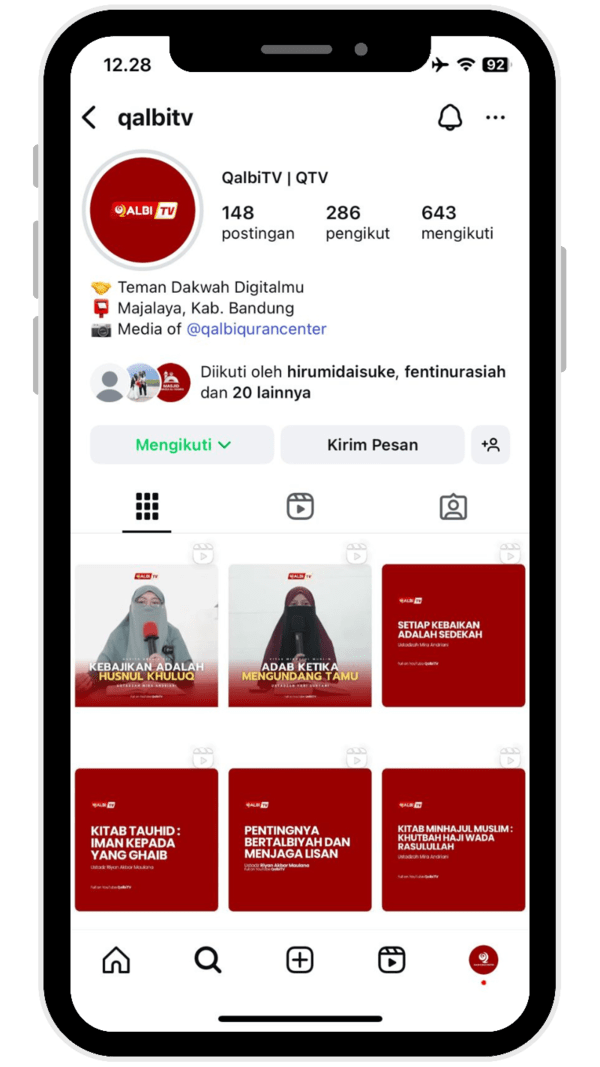600x1067 pixels.
Task: Go to the Home feed tab
Action: click(116, 960)
